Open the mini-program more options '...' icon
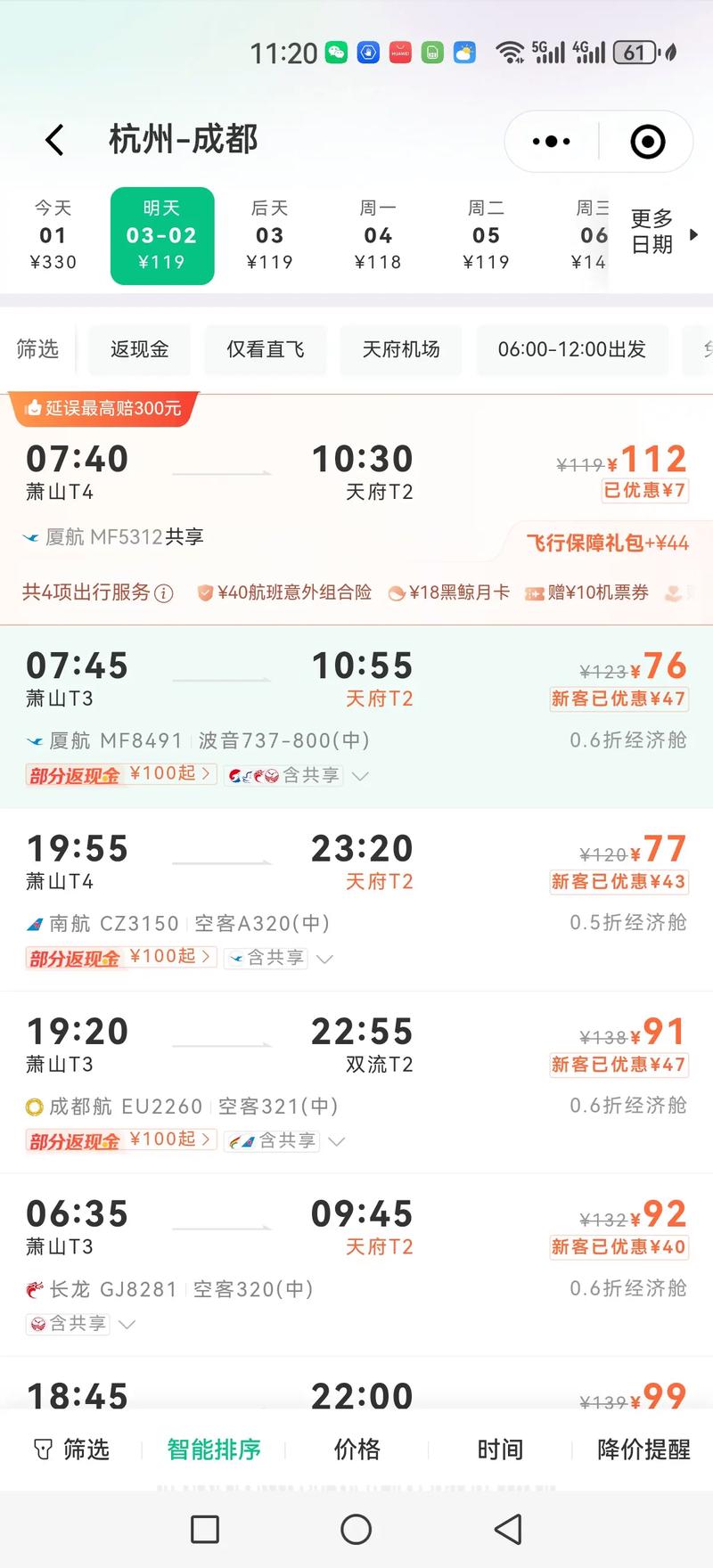 click(549, 140)
